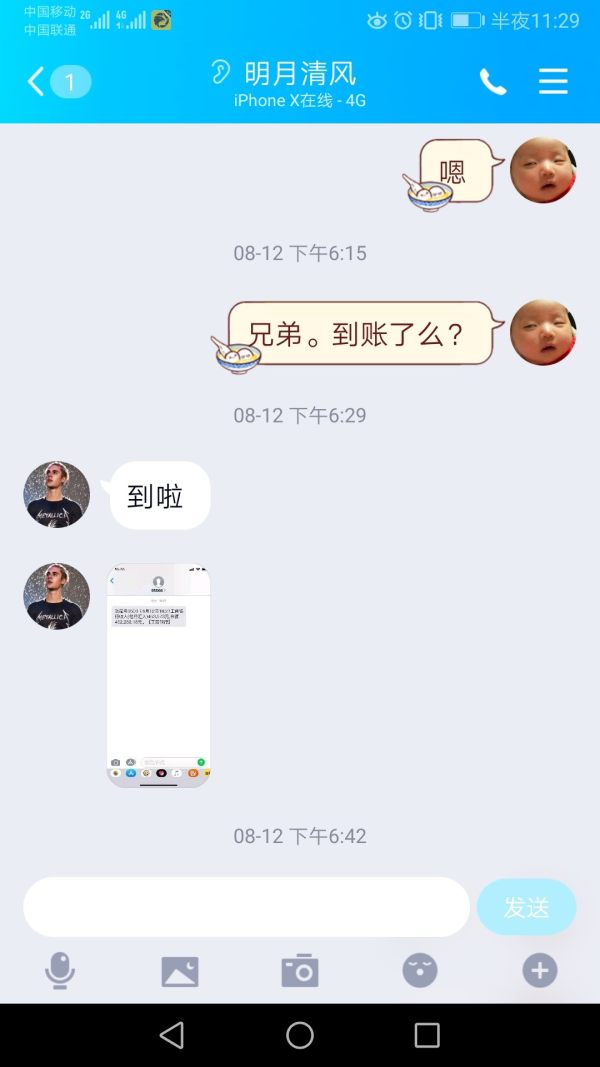Viewport: 600px width, 1067px height.
Task: Open the chat settings menu
Action: 553,82
